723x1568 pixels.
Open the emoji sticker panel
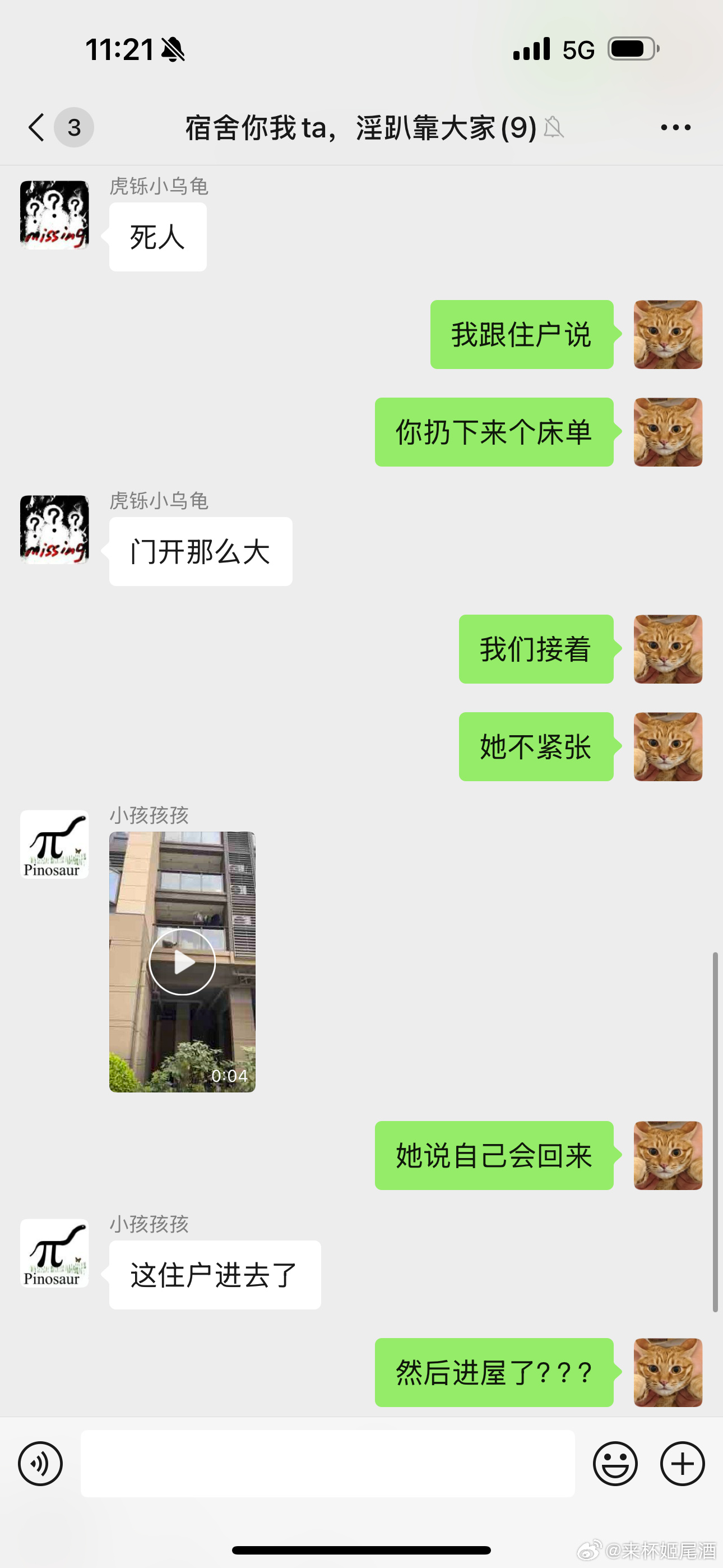point(615,1463)
